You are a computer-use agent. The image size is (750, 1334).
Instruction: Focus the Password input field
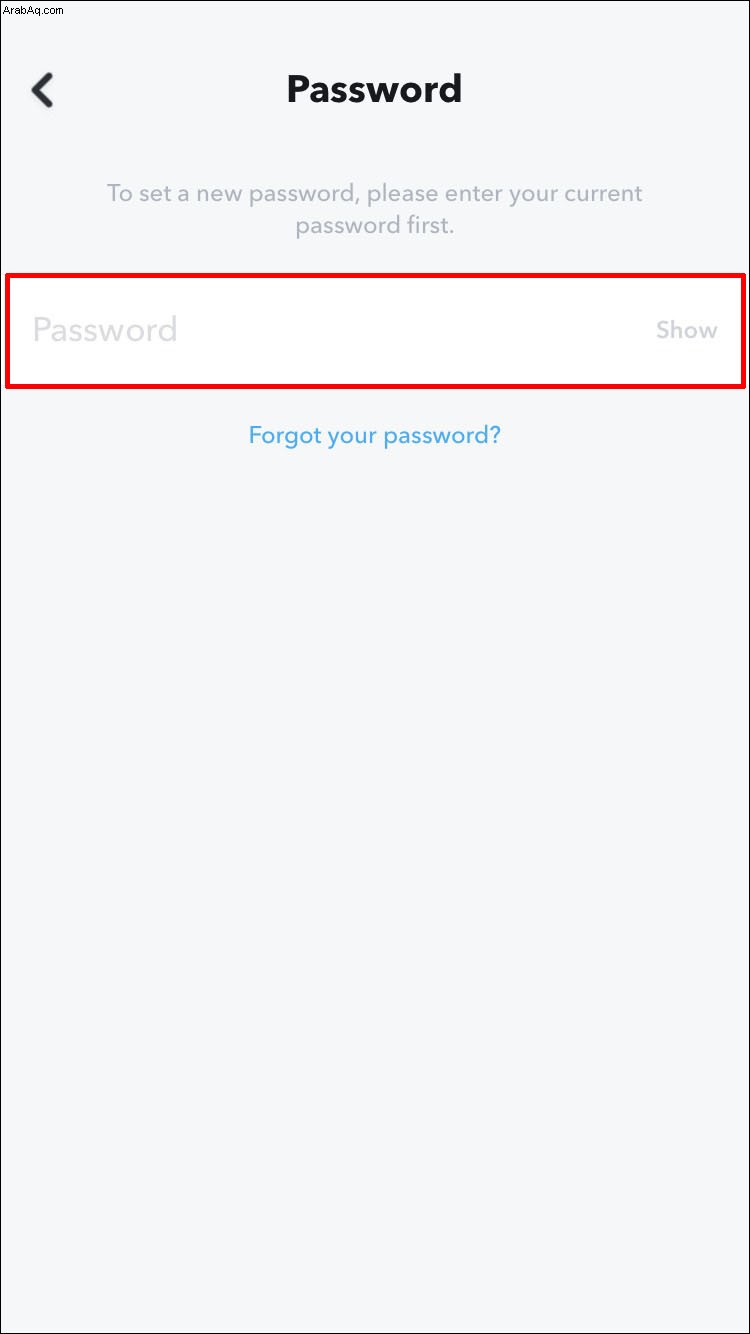375,330
